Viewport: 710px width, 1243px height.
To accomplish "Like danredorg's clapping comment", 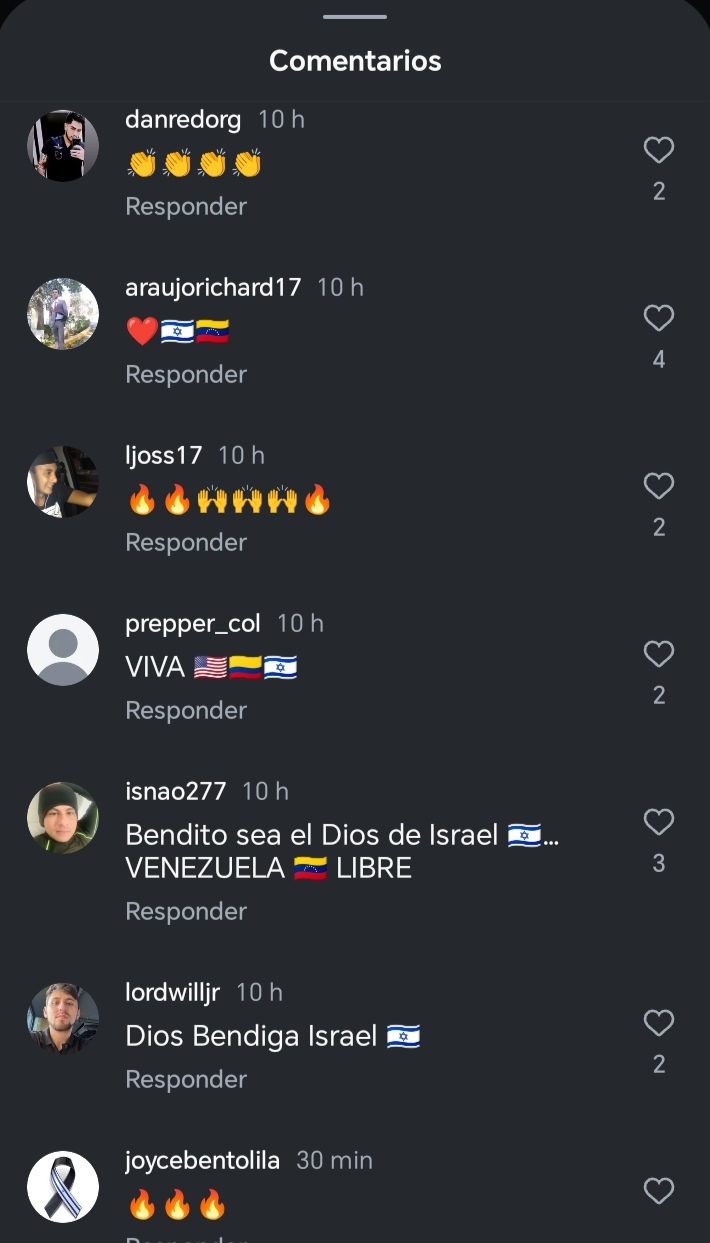I will click(x=658, y=151).
